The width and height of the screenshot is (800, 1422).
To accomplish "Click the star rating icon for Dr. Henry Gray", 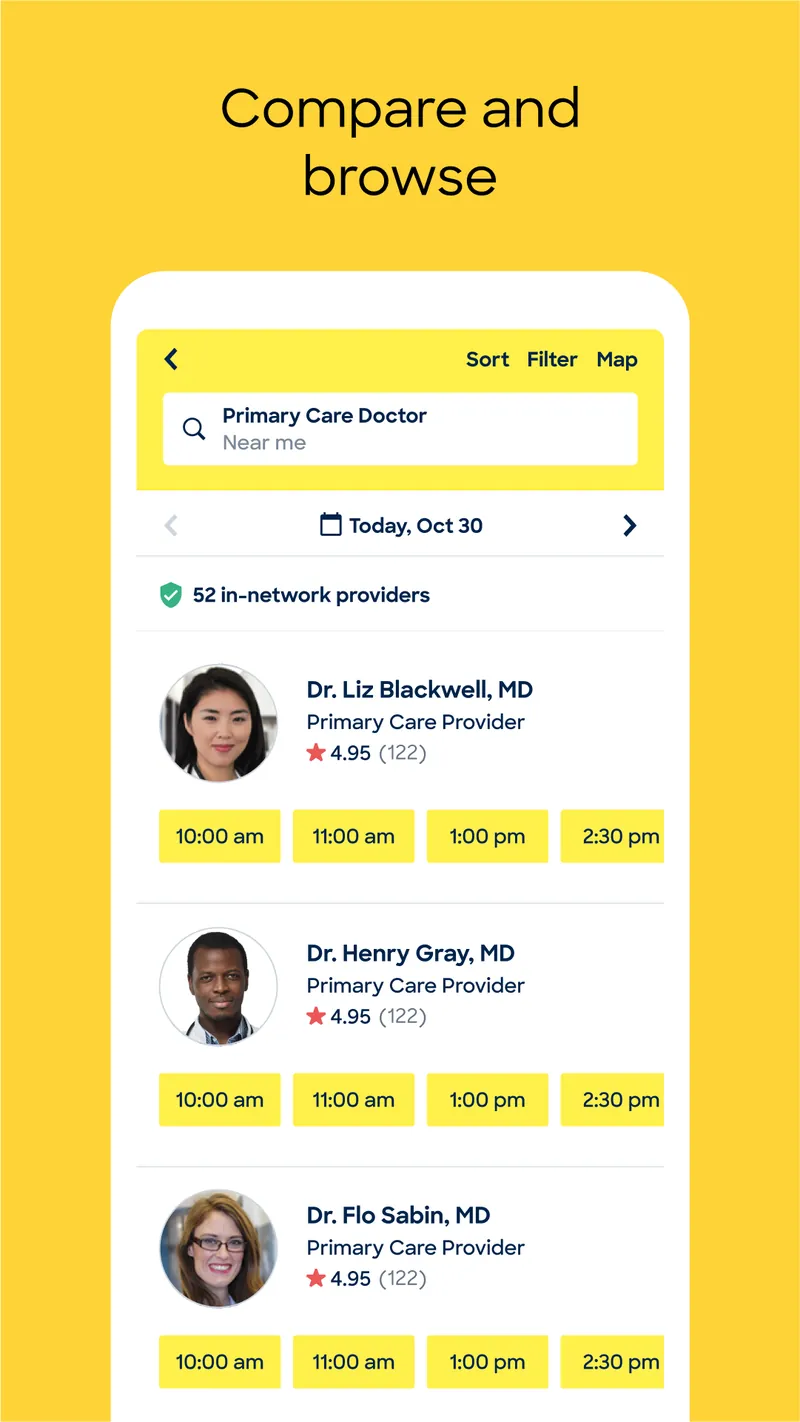I will (x=313, y=1016).
